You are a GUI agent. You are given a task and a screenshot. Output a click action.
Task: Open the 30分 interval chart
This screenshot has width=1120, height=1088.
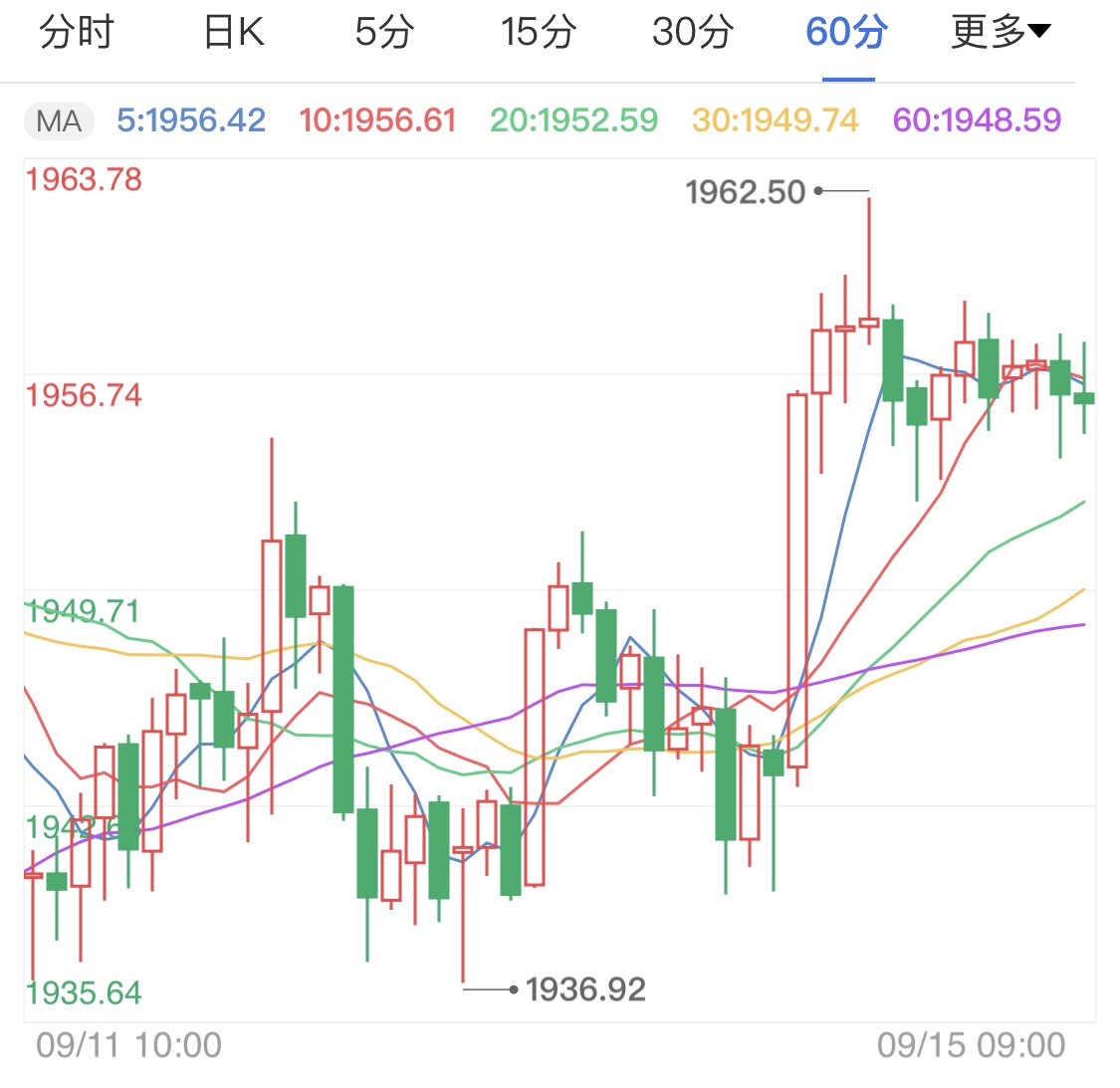(693, 33)
